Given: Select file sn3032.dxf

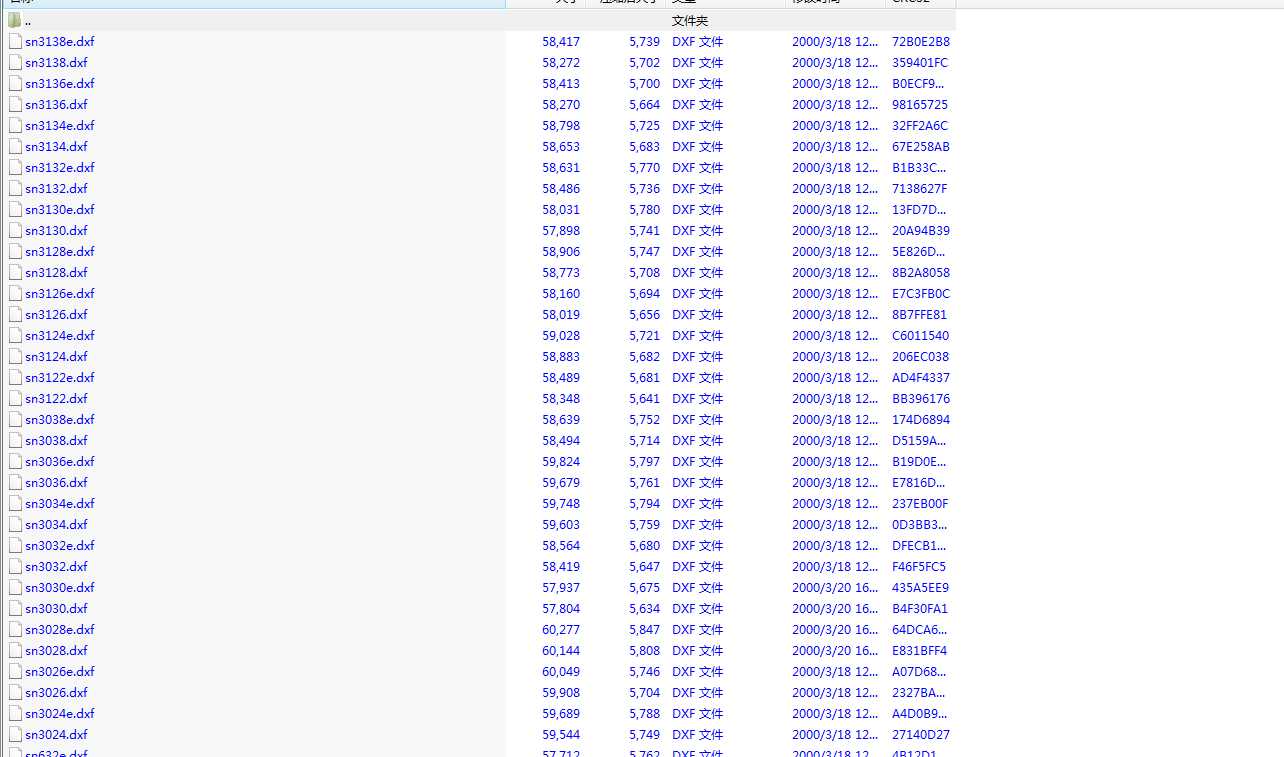Looking at the screenshot, I should [56, 567].
